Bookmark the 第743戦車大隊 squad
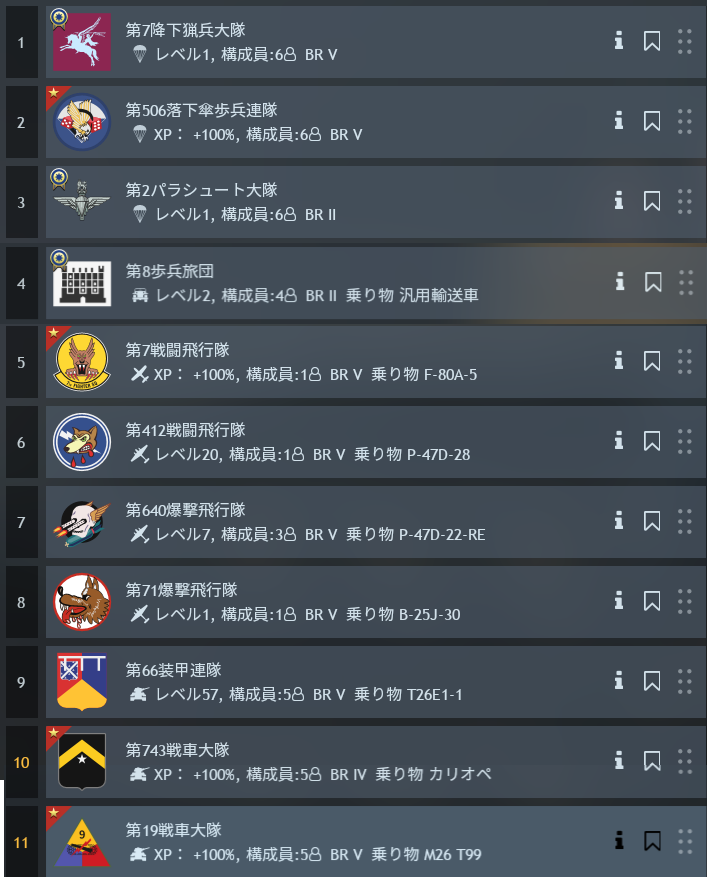Image resolution: width=707 pixels, height=877 pixels. 652,760
